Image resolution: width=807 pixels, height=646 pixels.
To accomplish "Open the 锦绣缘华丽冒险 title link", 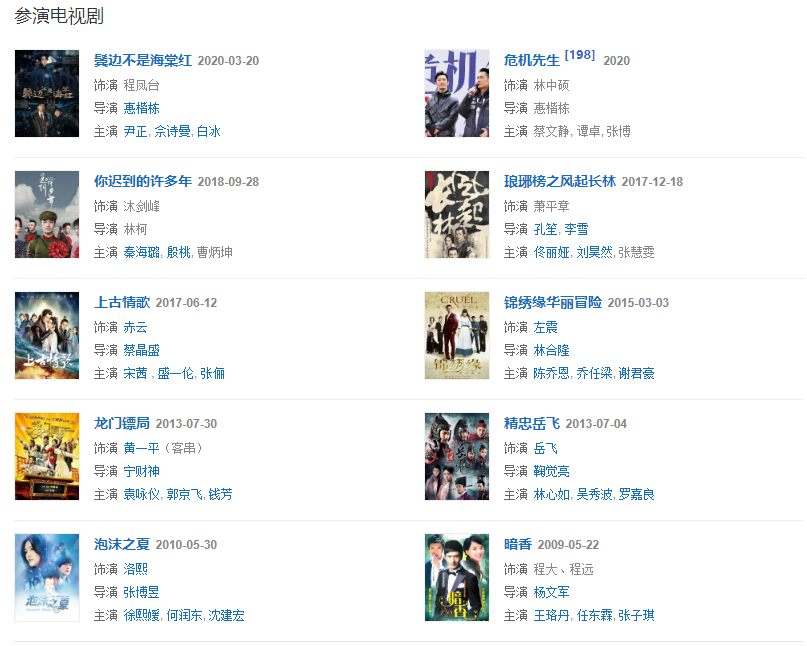I will pyautogui.click(x=552, y=302).
